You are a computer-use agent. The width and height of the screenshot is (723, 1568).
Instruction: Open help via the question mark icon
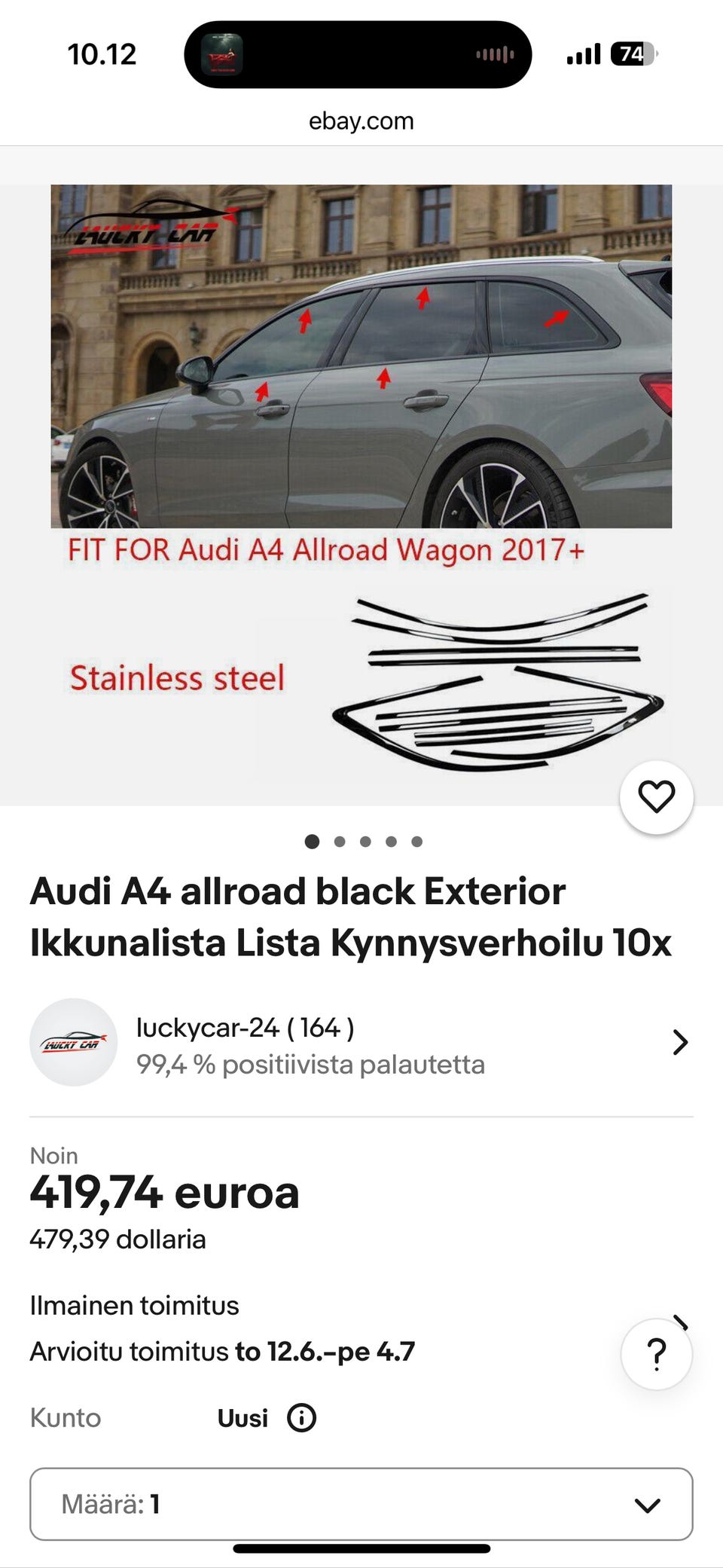pyautogui.click(x=656, y=1353)
